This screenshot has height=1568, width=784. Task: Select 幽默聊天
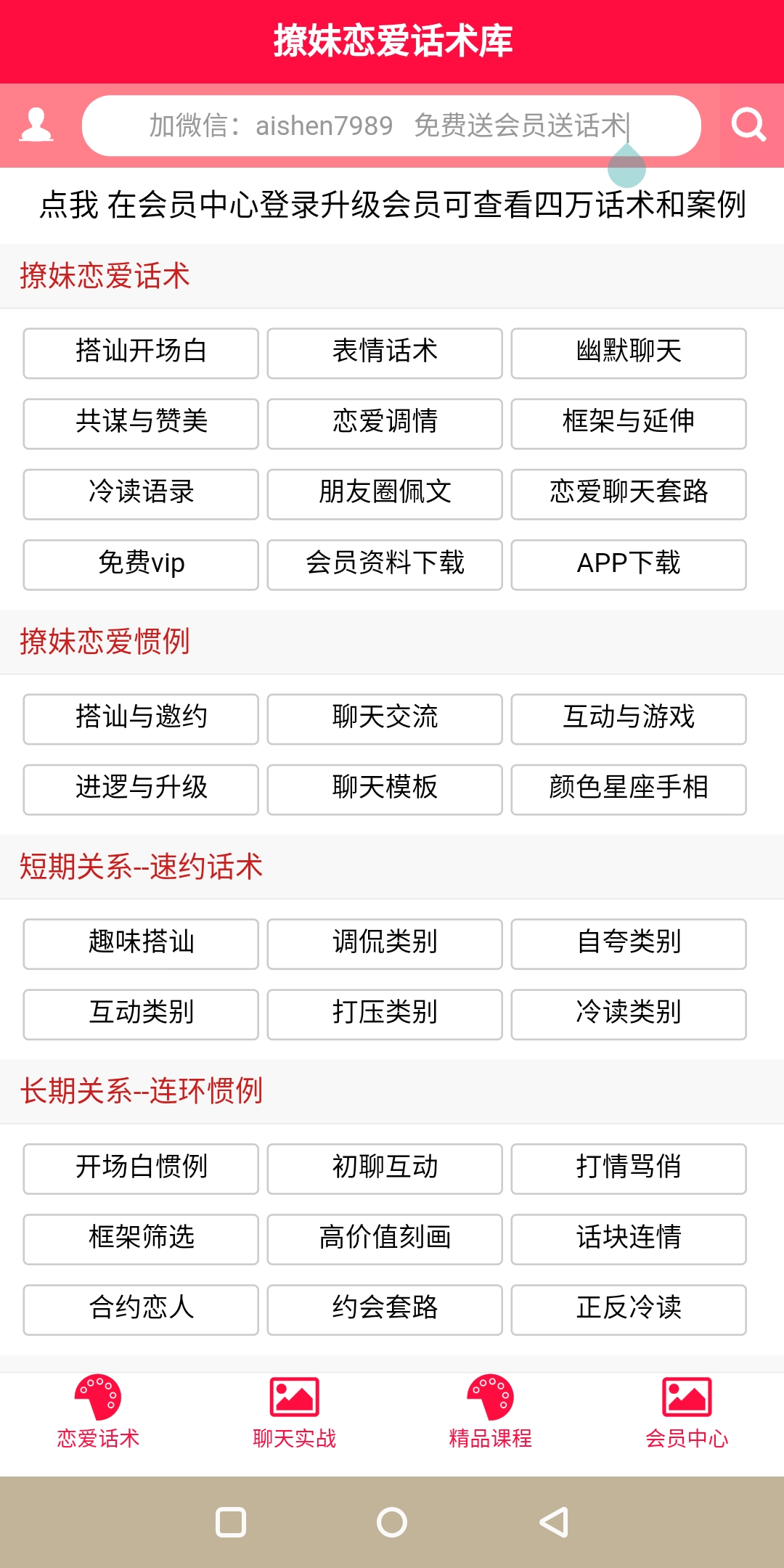[629, 353]
